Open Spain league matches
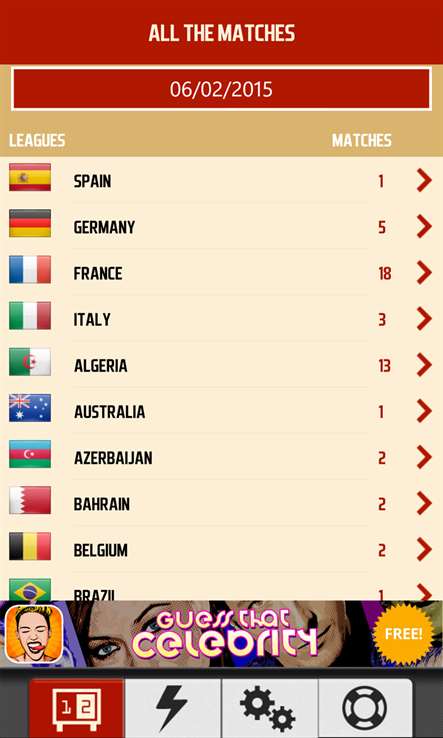Screen dimensions: 443x738 (x=221, y=181)
